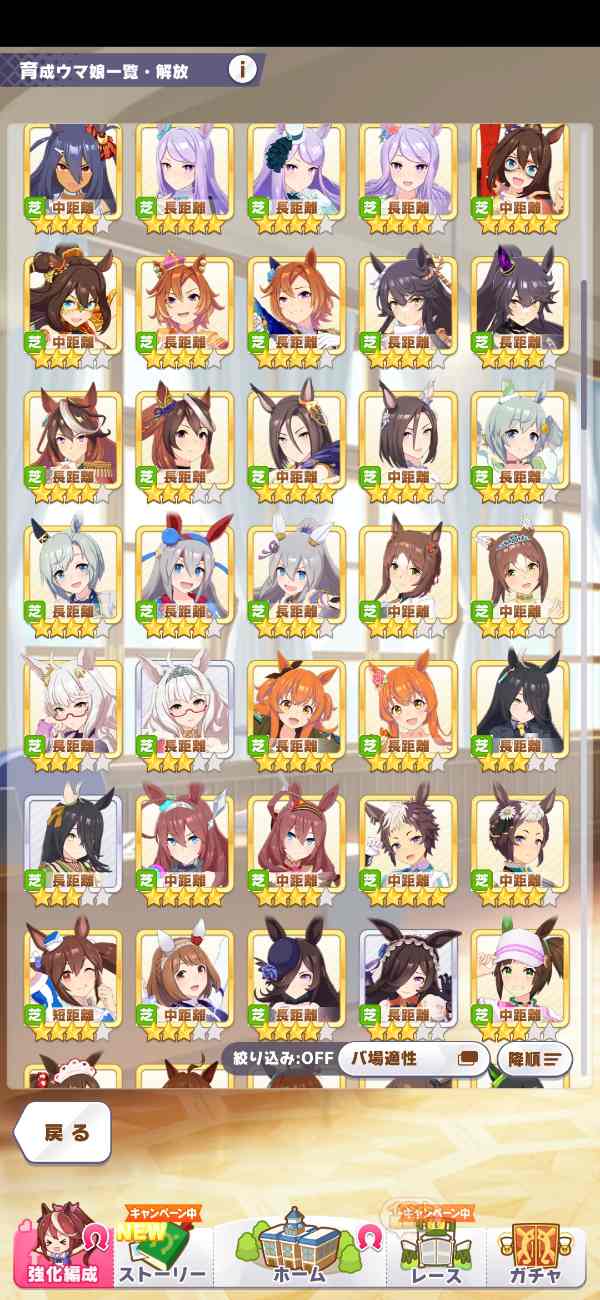600x1300 pixels.
Task: Select the dark-skinned character with blue hair
Action: coord(73,172)
